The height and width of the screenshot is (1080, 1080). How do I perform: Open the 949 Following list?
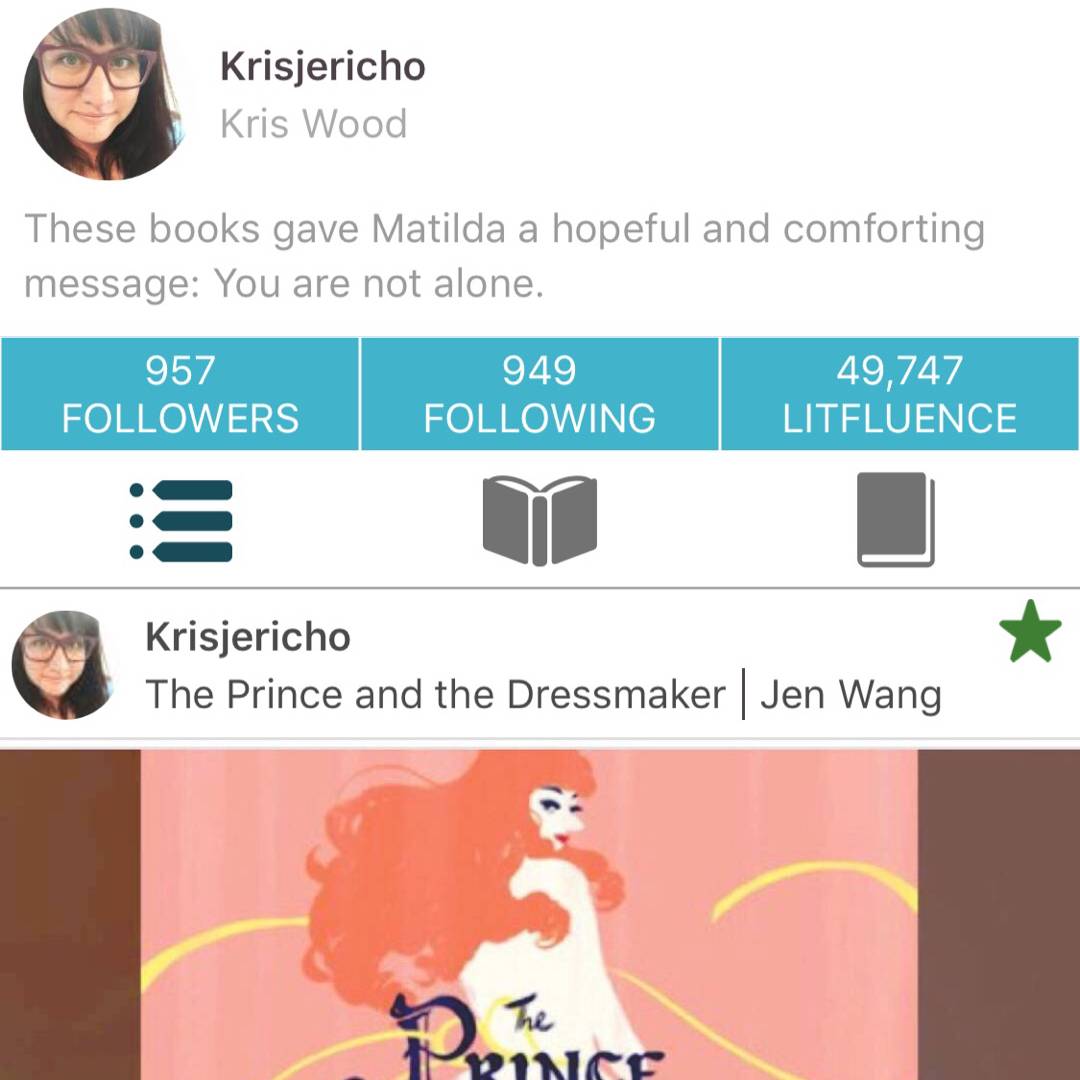[539, 394]
